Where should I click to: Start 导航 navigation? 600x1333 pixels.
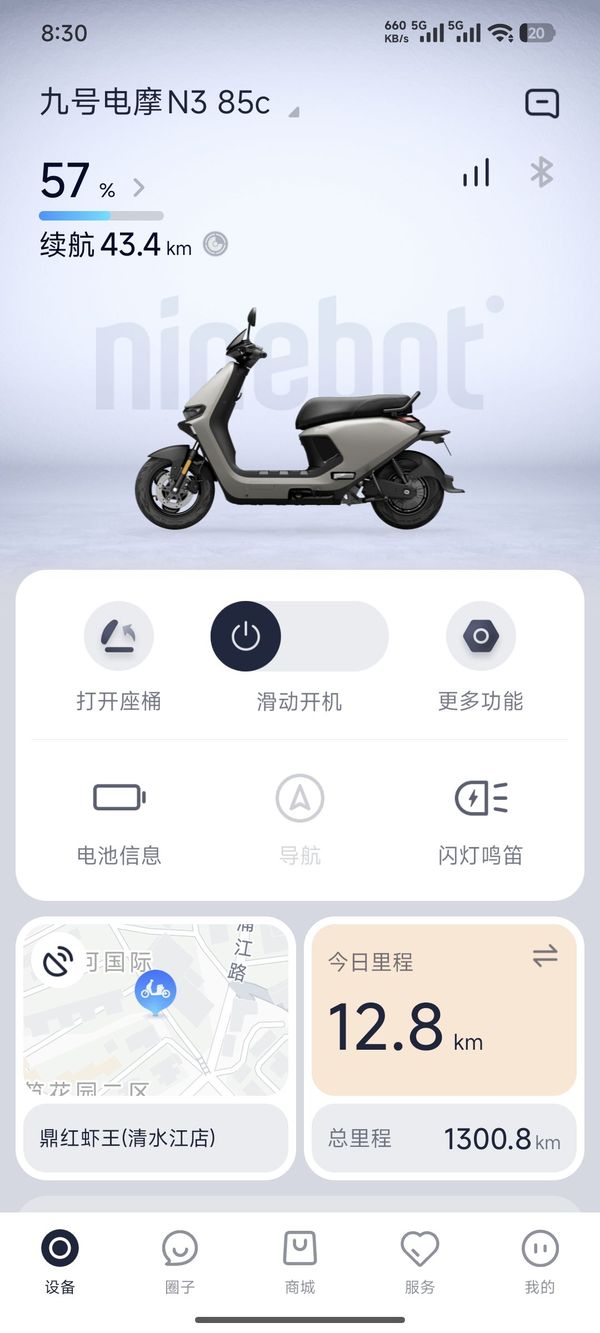[x=300, y=818]
